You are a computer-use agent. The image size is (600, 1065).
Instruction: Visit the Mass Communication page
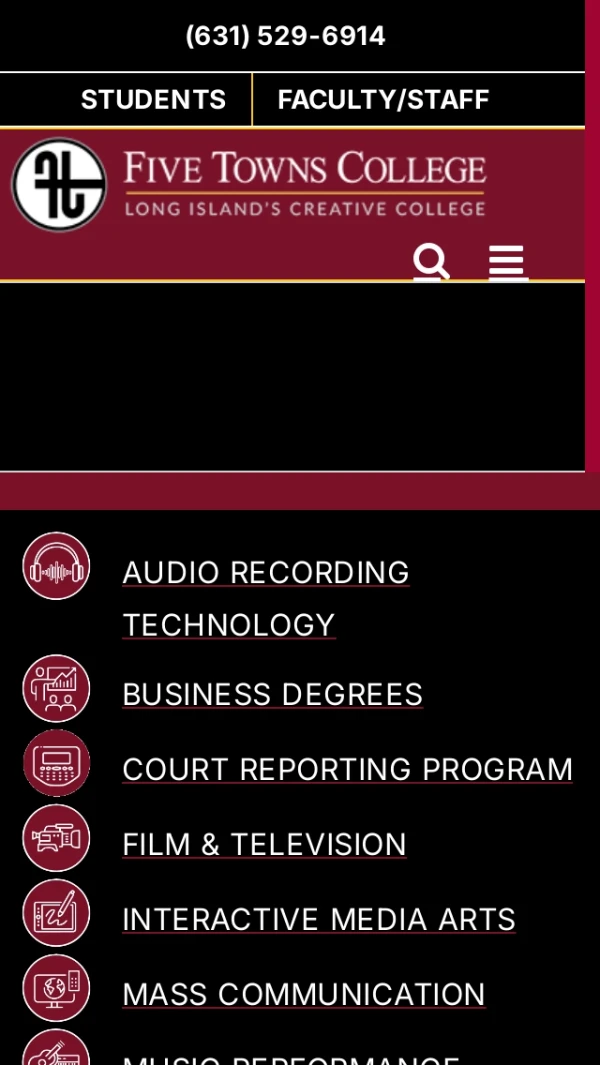pos(303,994)
